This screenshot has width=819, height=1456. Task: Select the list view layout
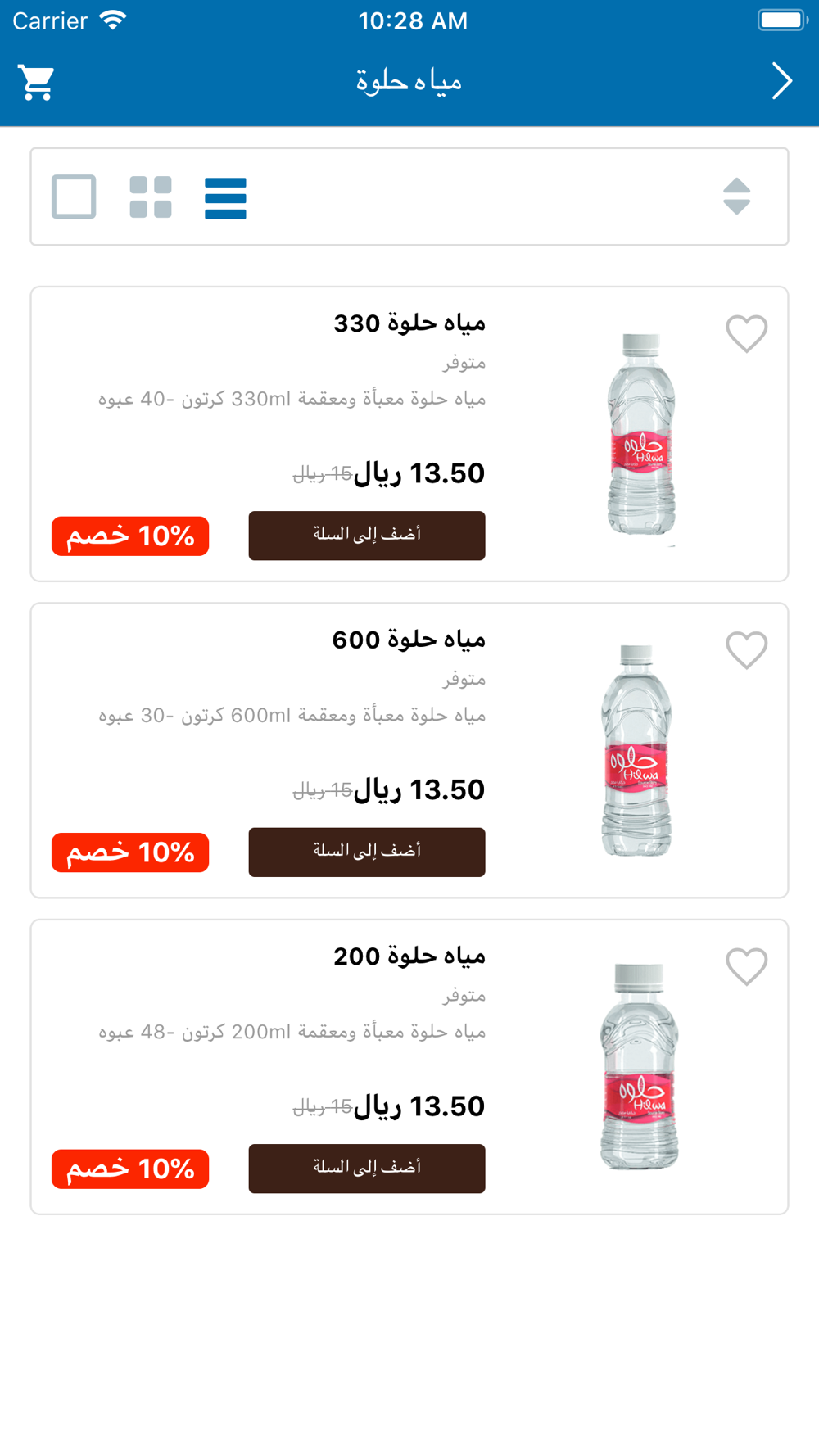[225, 197]
